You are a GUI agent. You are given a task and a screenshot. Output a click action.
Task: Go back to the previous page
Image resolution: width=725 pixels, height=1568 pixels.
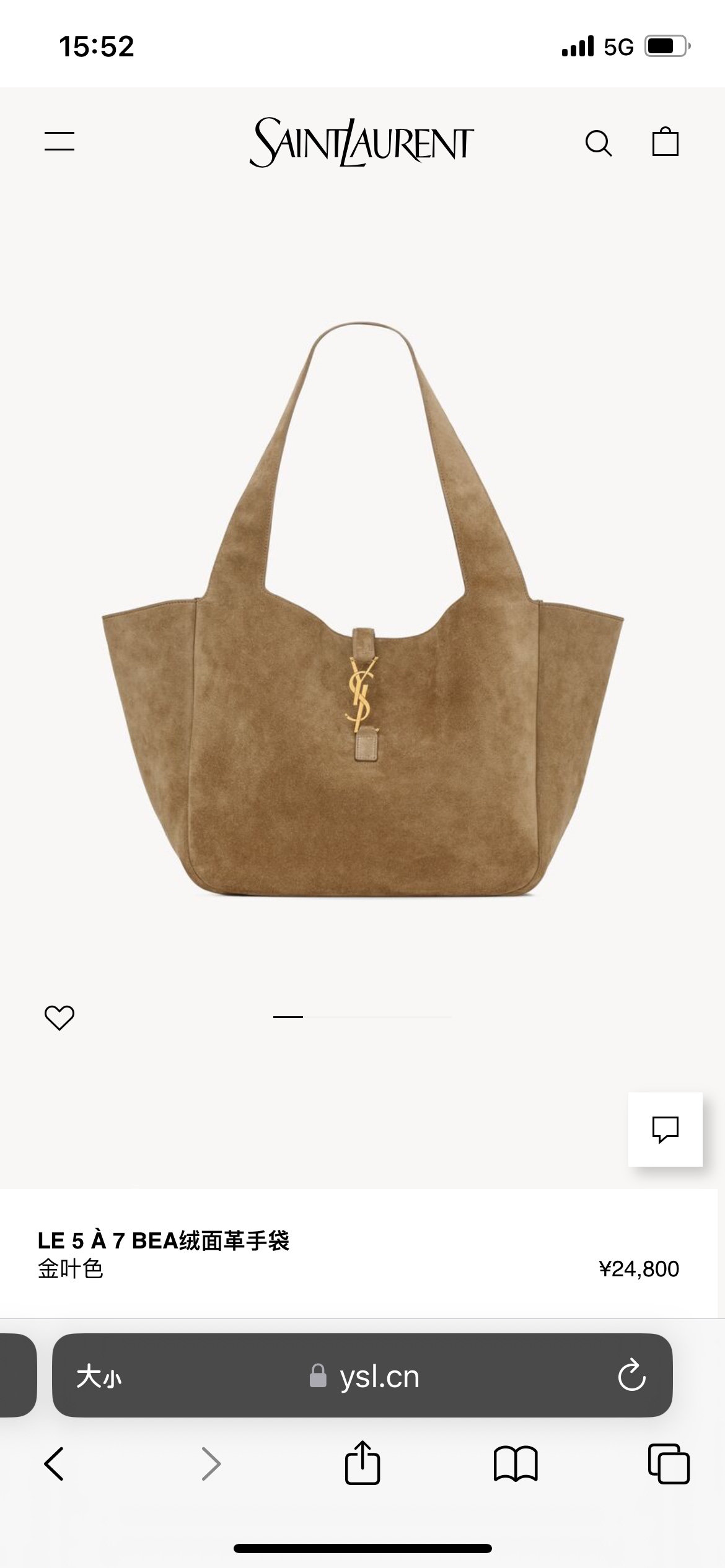point(54,1464)
